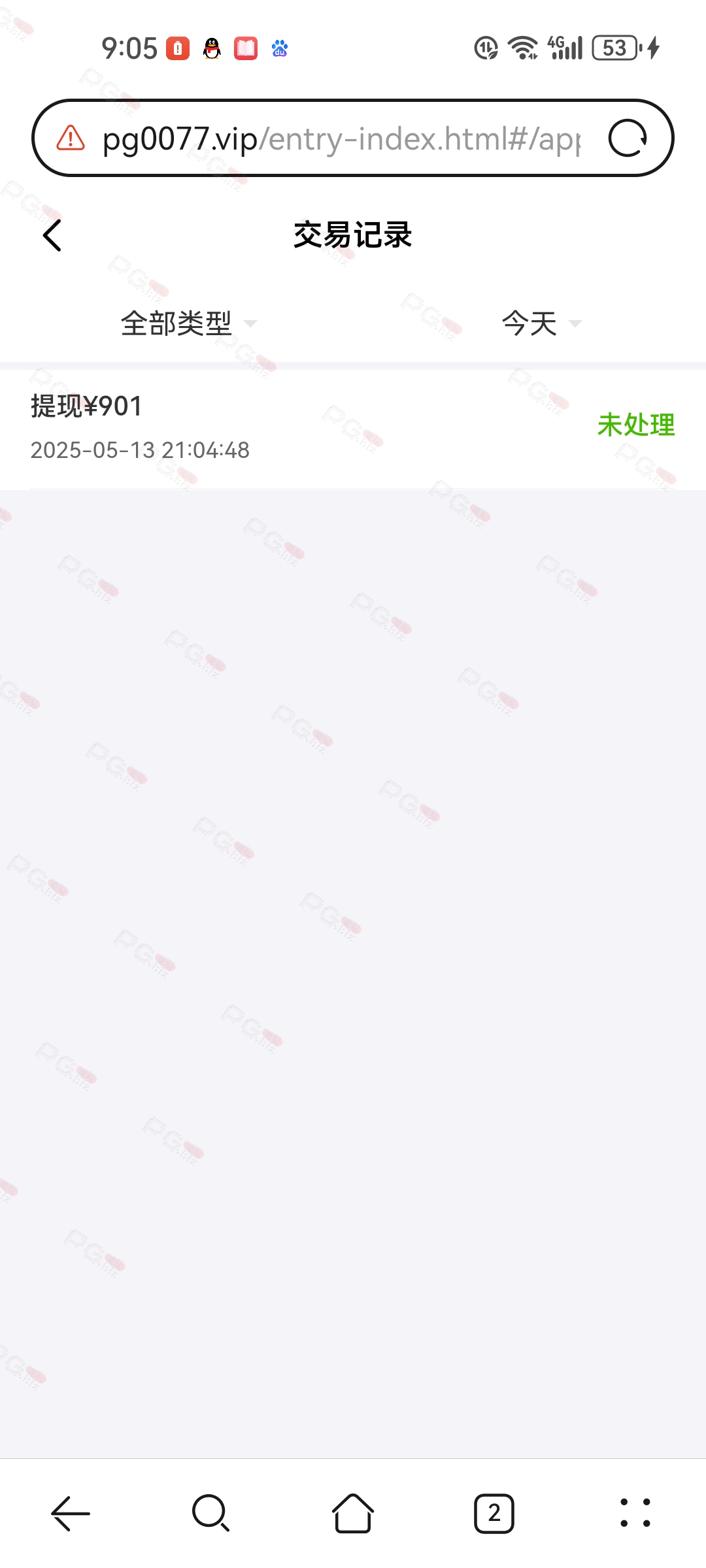View the site security warning icon
The image size is (706, 1568).
tap(71, 139)
